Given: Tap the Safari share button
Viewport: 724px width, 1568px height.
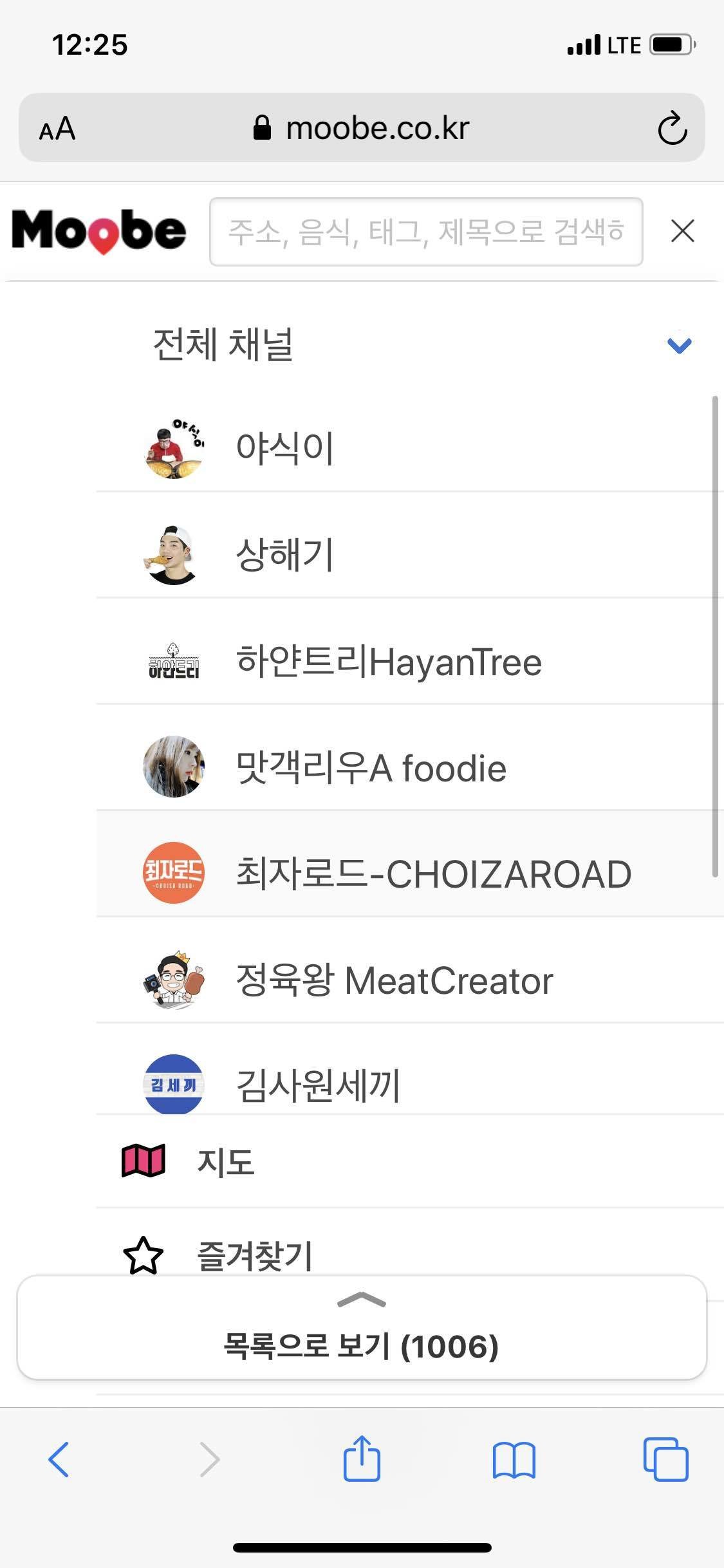Looking at the screenshot, I should [362, 1460].
